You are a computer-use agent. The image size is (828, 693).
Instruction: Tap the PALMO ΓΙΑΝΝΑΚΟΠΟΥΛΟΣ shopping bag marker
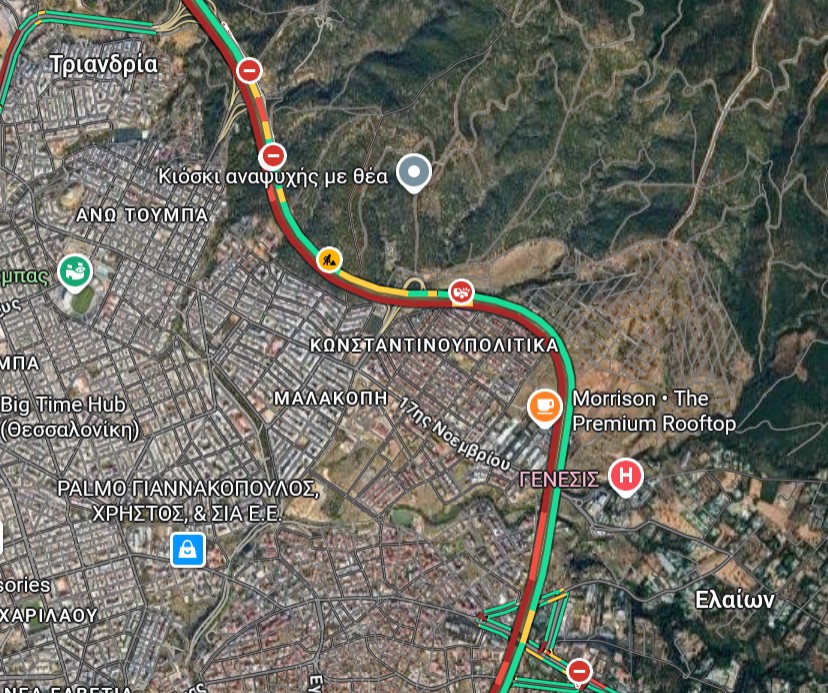pyautogui.click(x=187, y=549)
